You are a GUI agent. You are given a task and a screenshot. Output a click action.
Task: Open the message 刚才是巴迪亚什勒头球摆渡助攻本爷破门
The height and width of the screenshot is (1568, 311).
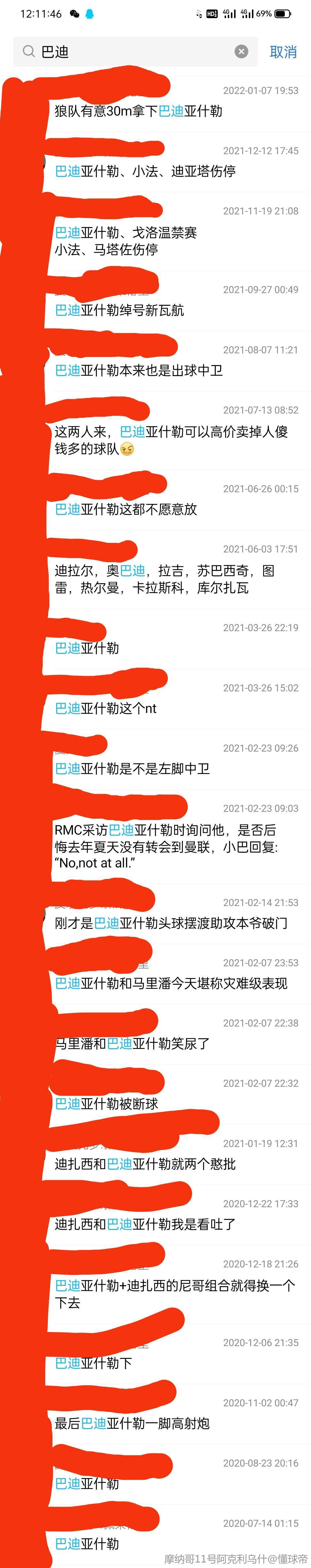pyautogui.click(x=171, y=923)
